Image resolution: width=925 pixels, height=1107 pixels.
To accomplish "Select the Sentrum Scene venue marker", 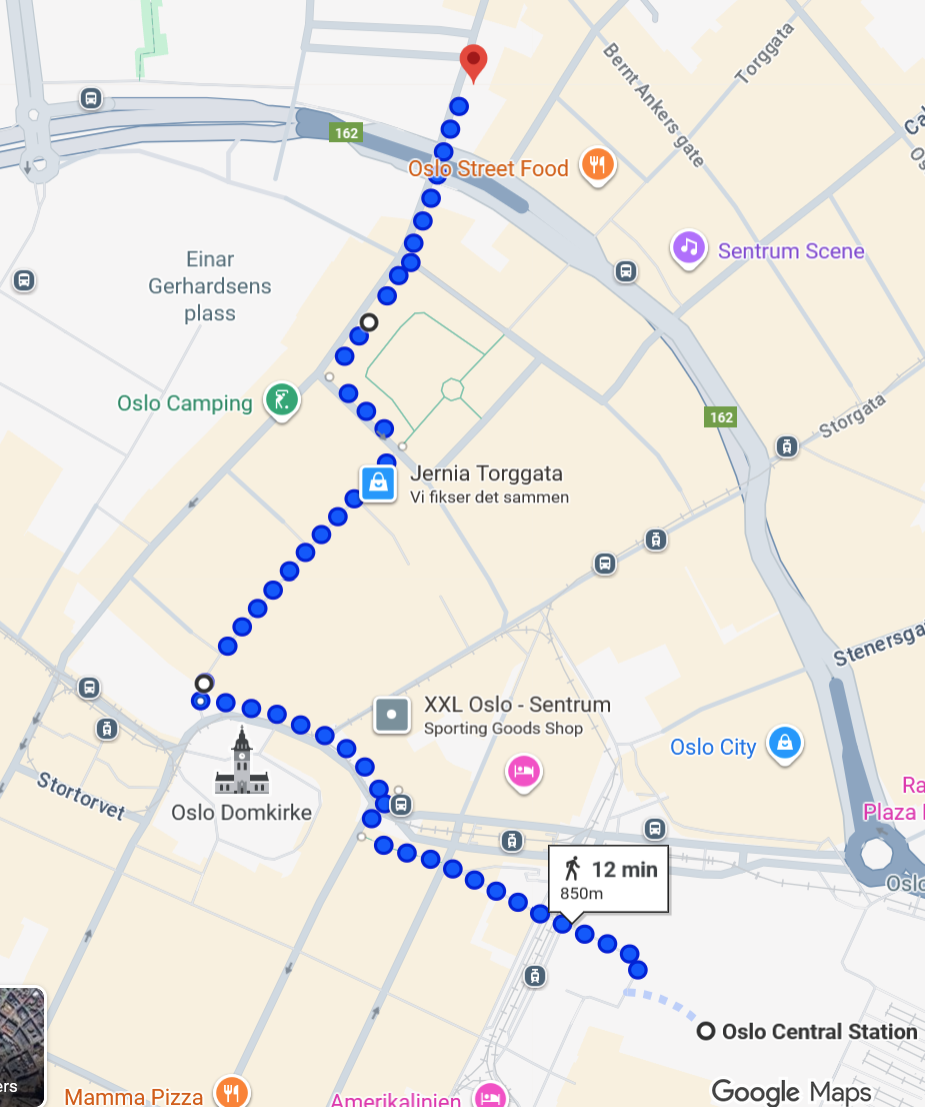I will pos(688,248).
